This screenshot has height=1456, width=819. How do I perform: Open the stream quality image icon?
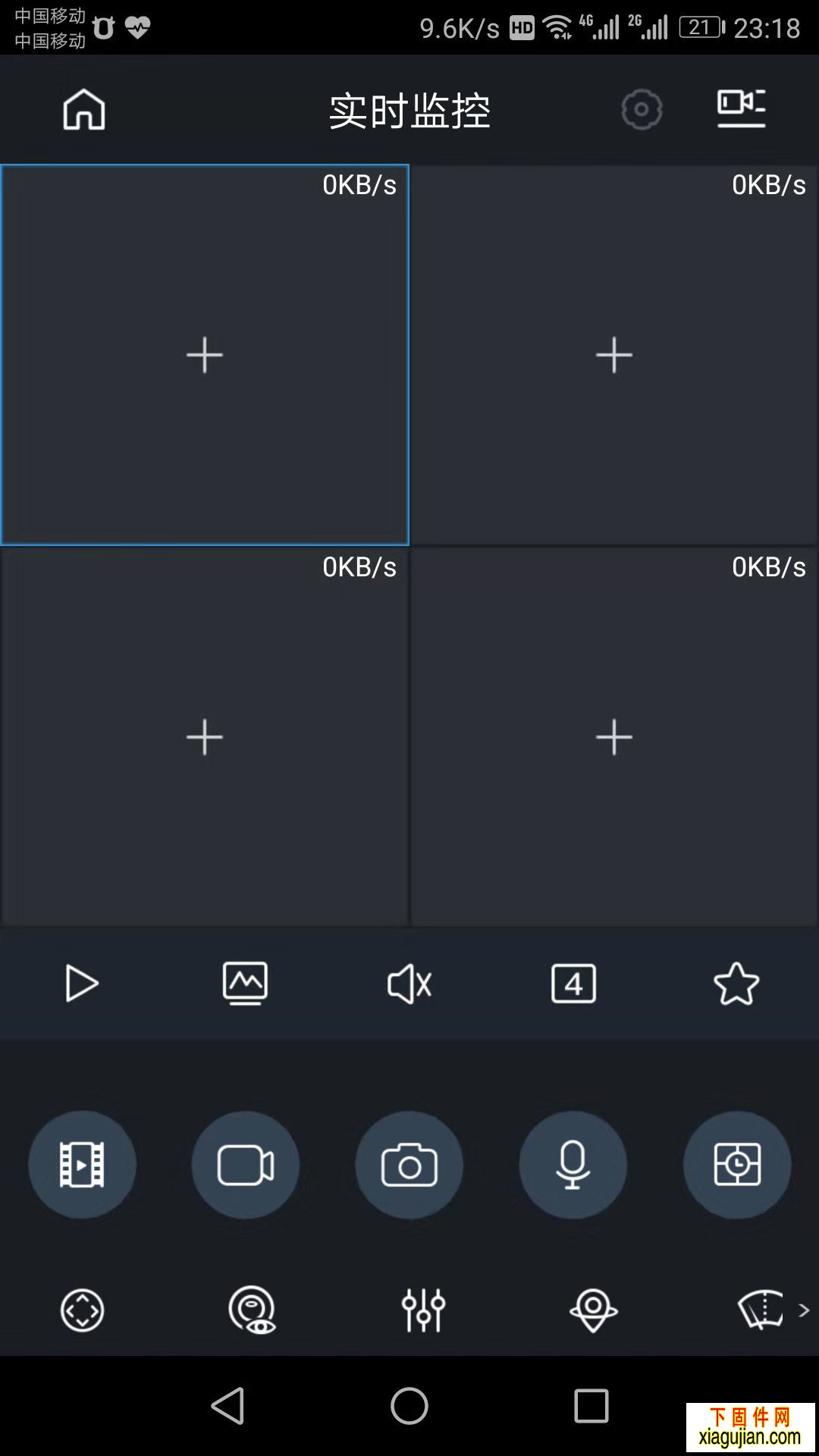point(245,984)
